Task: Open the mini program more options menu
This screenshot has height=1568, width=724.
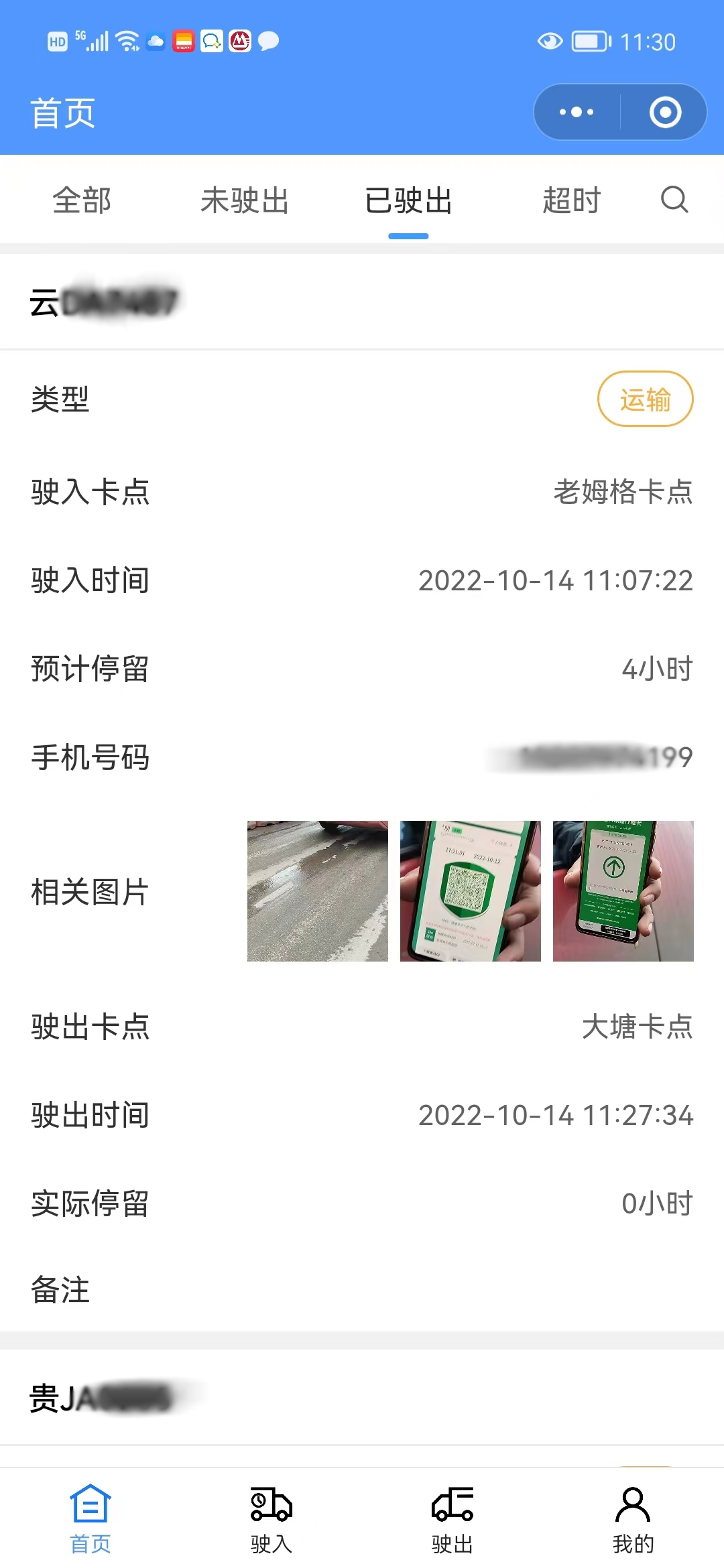Action: click(x=577, y=112)
